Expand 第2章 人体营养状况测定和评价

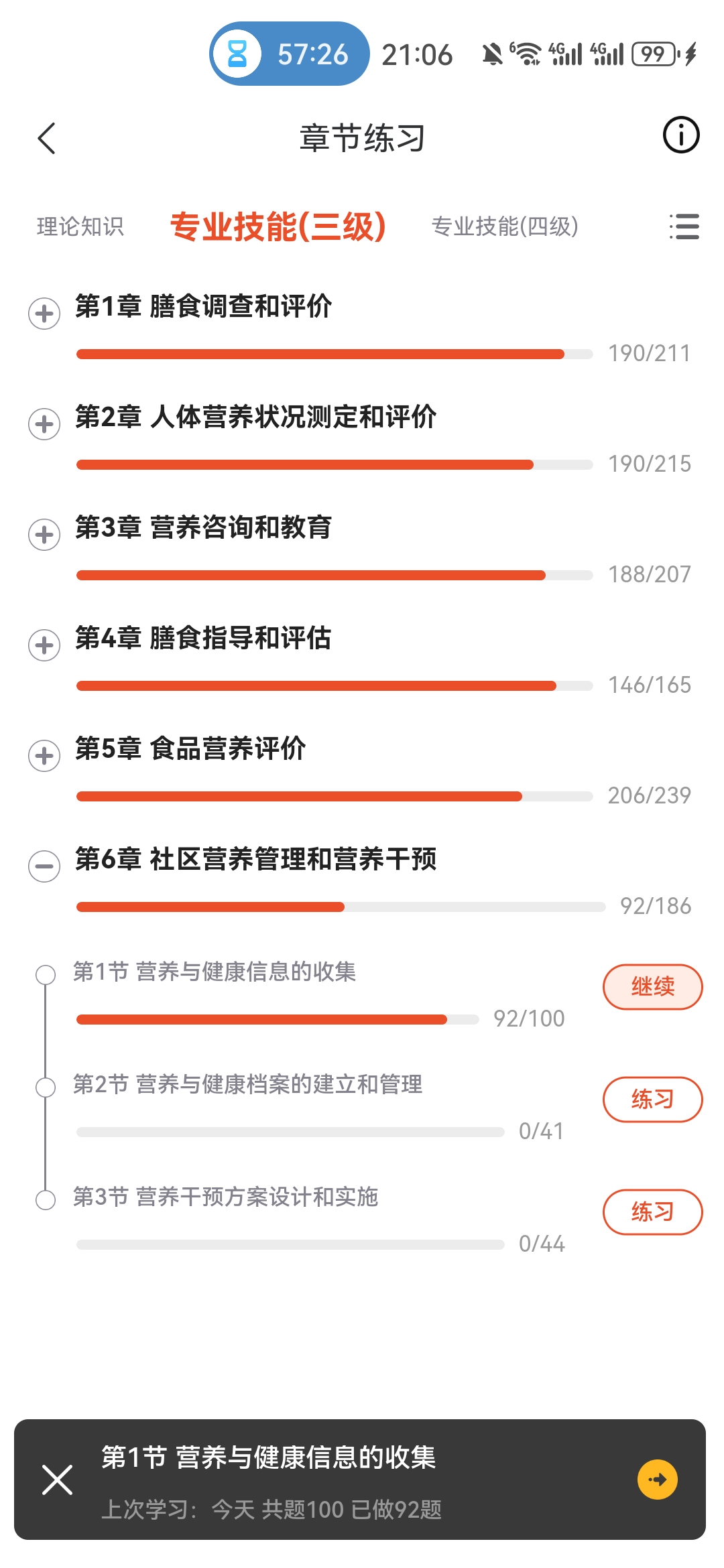coord(44,424)
